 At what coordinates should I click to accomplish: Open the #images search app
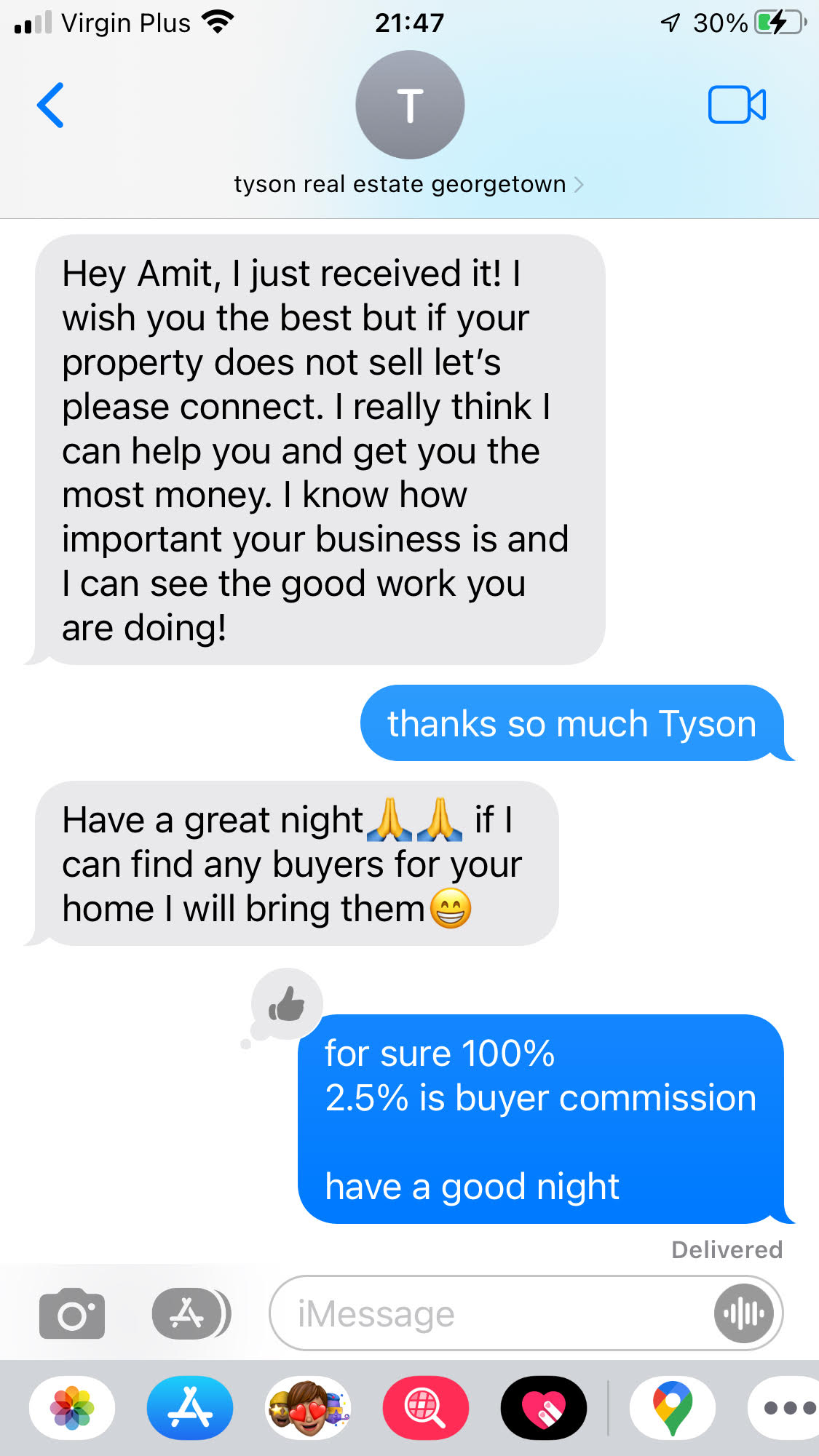click(426, 1408)
